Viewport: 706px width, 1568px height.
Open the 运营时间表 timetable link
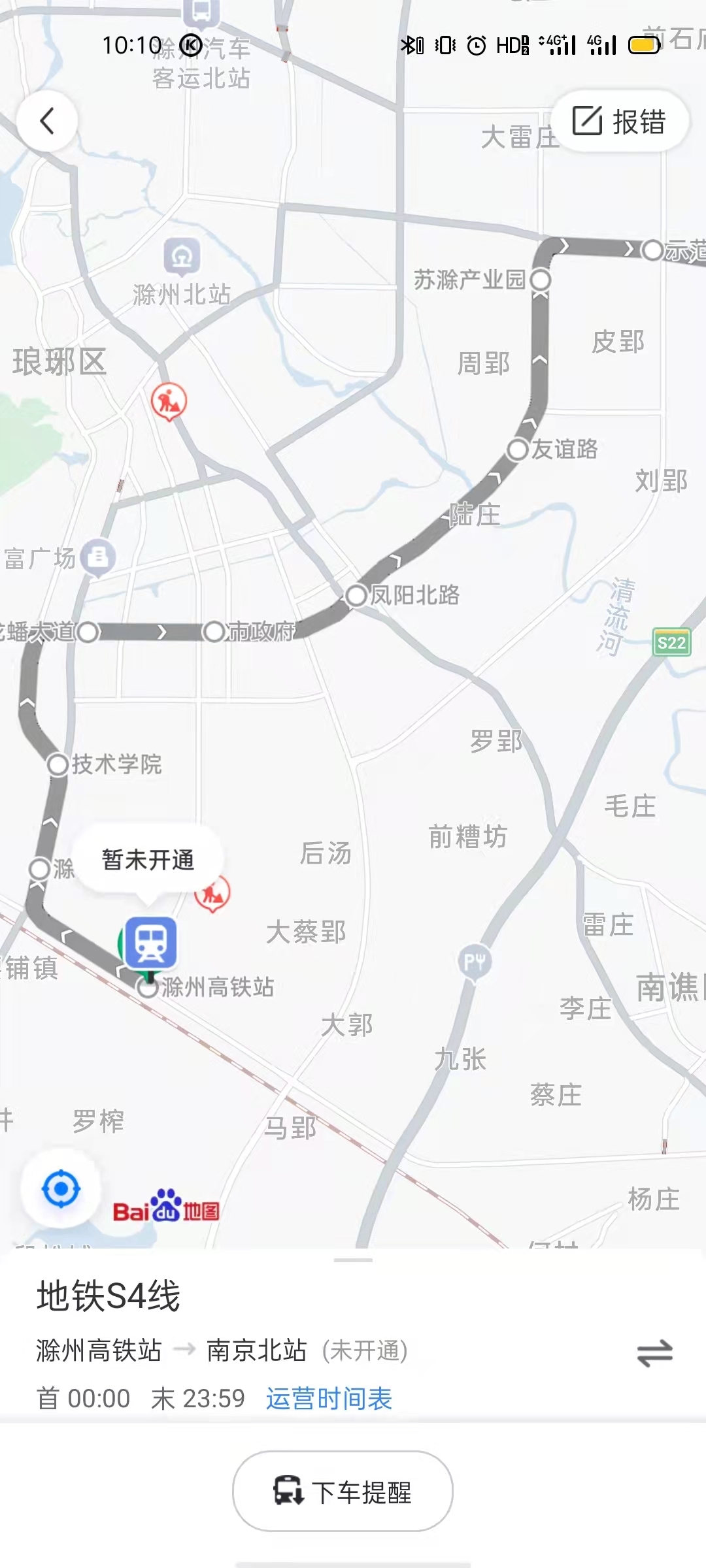[329, 1399]
